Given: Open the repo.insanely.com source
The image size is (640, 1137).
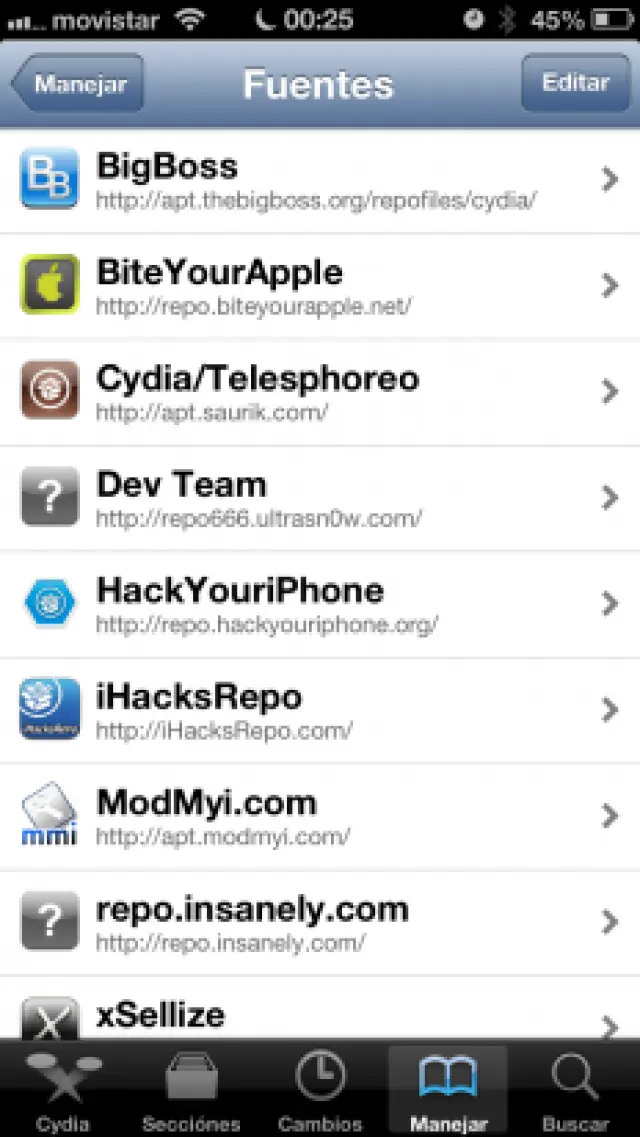Looking at the screenshot, I should pos(320,922).
